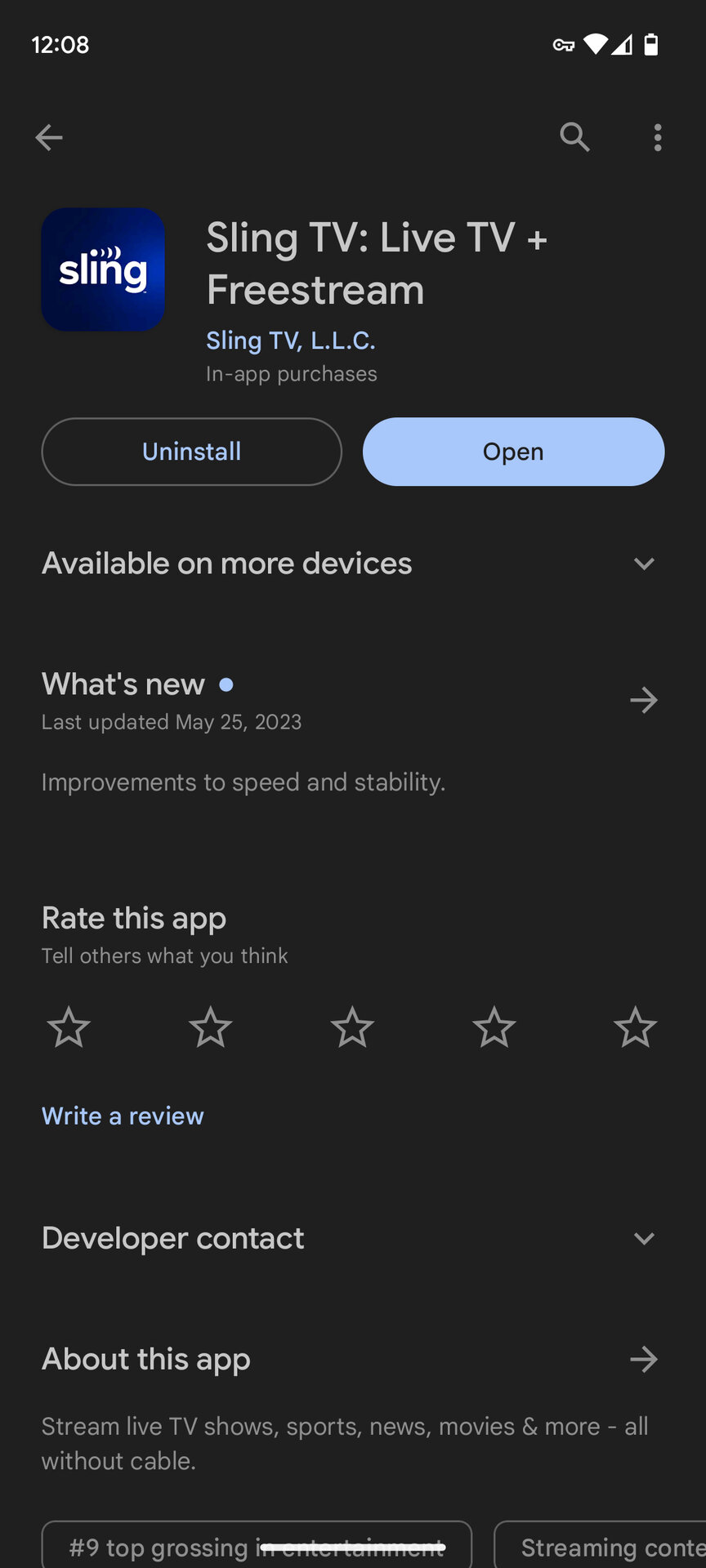Rate the app five stars

[636, 1027]
